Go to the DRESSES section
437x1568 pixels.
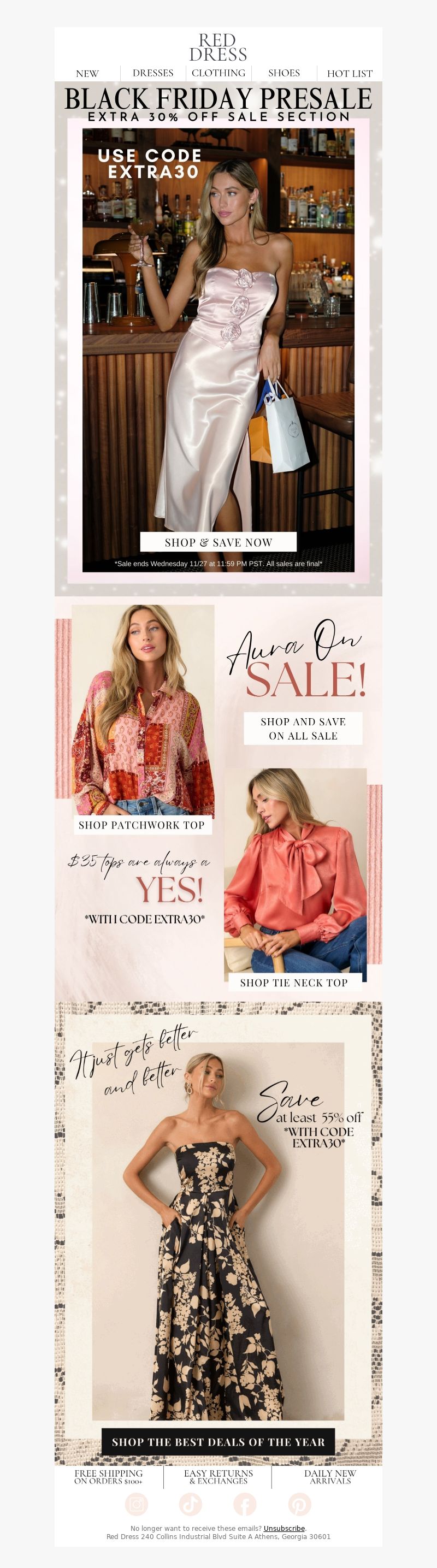coord(153,73)
